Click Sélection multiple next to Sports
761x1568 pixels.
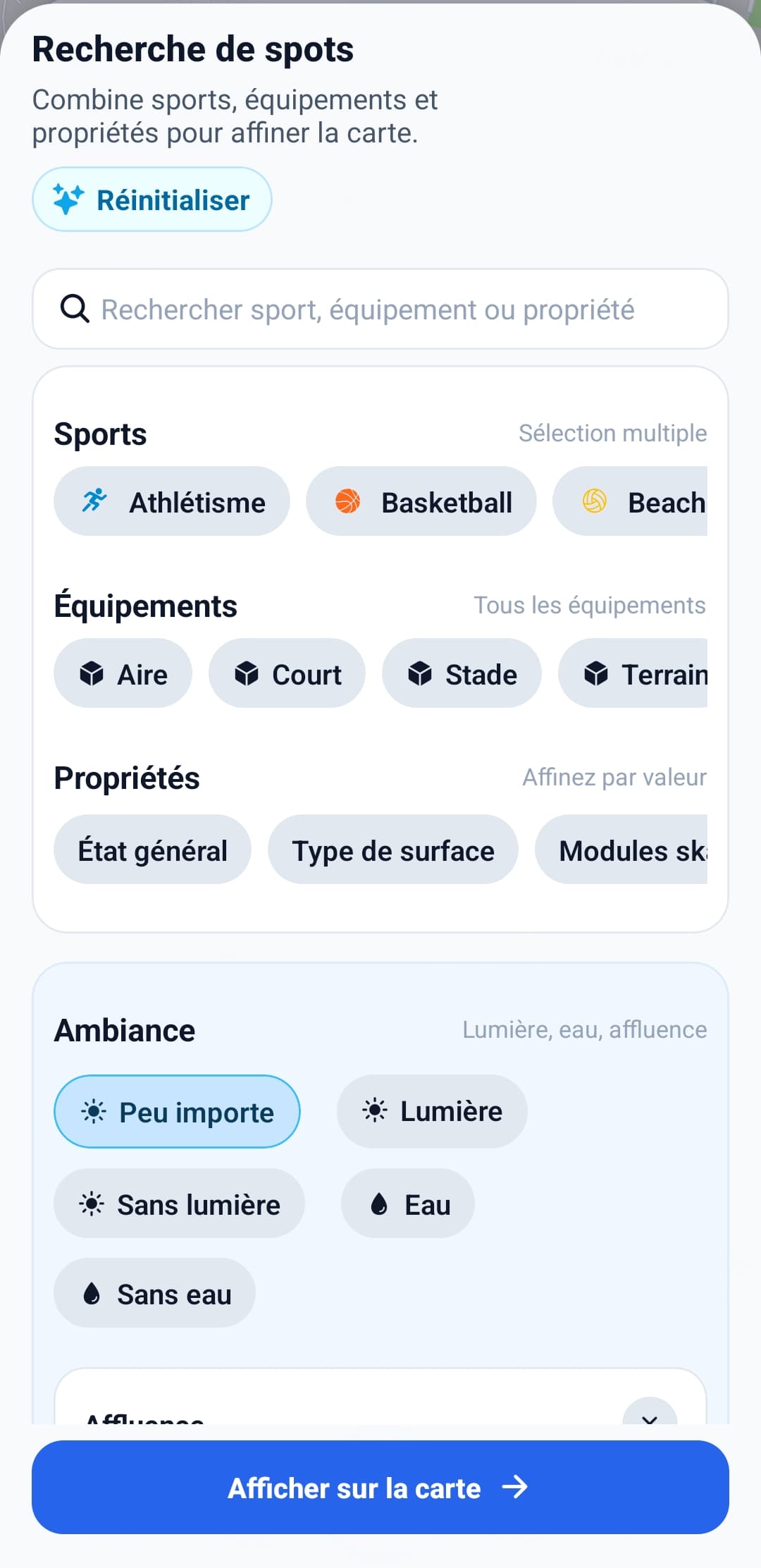(612, 433)
